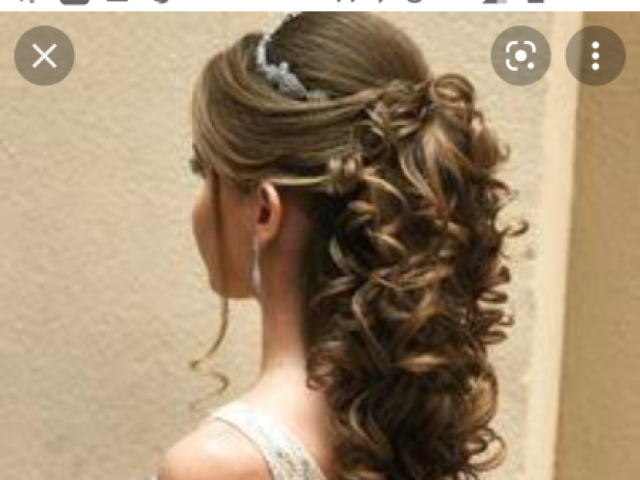640x480 pixels.
Task: Search this image with Lens
Action: tap(521, 56)
